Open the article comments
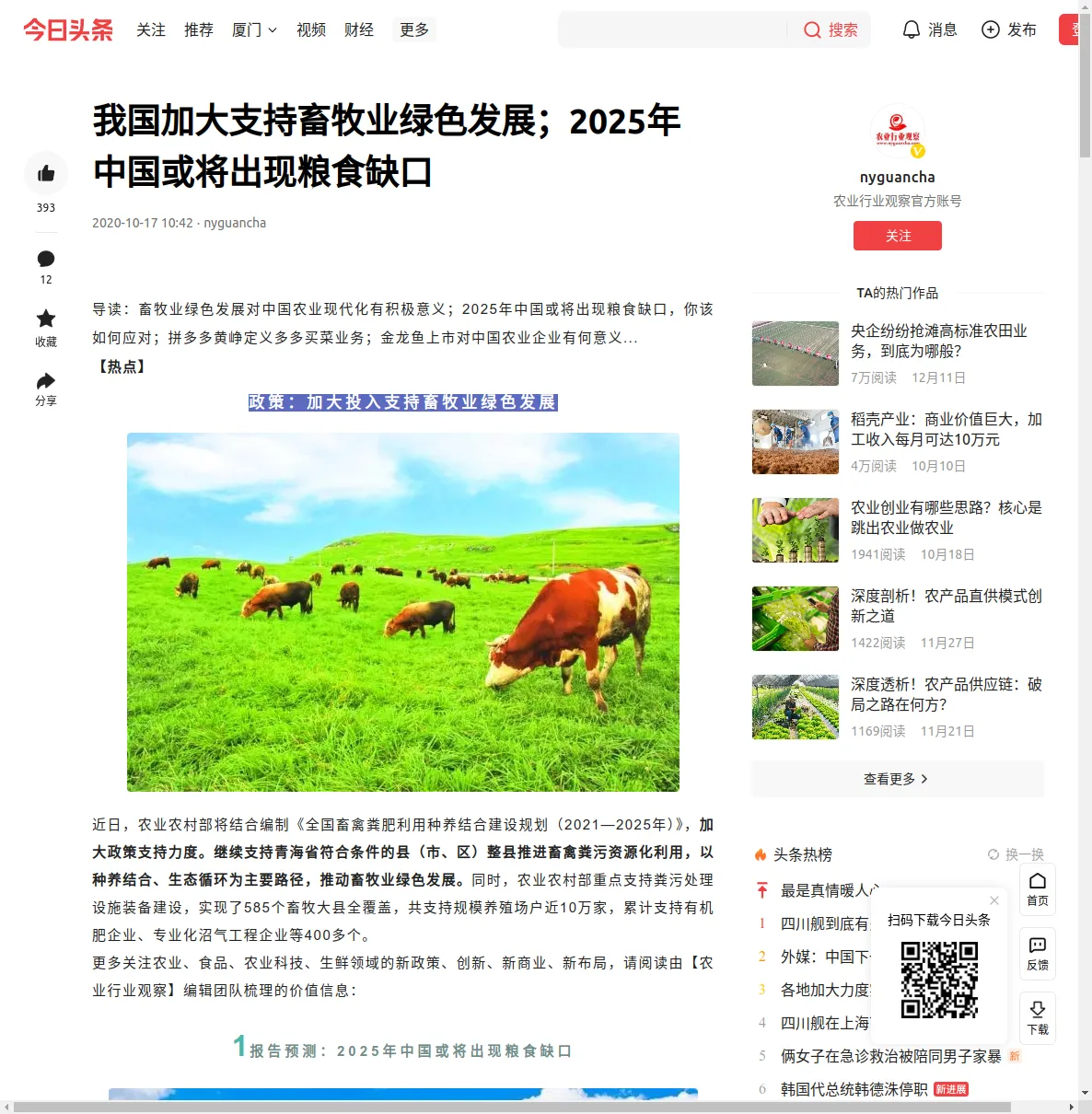This screenshot has height=1114, width=1092. [x=46, y=259]
